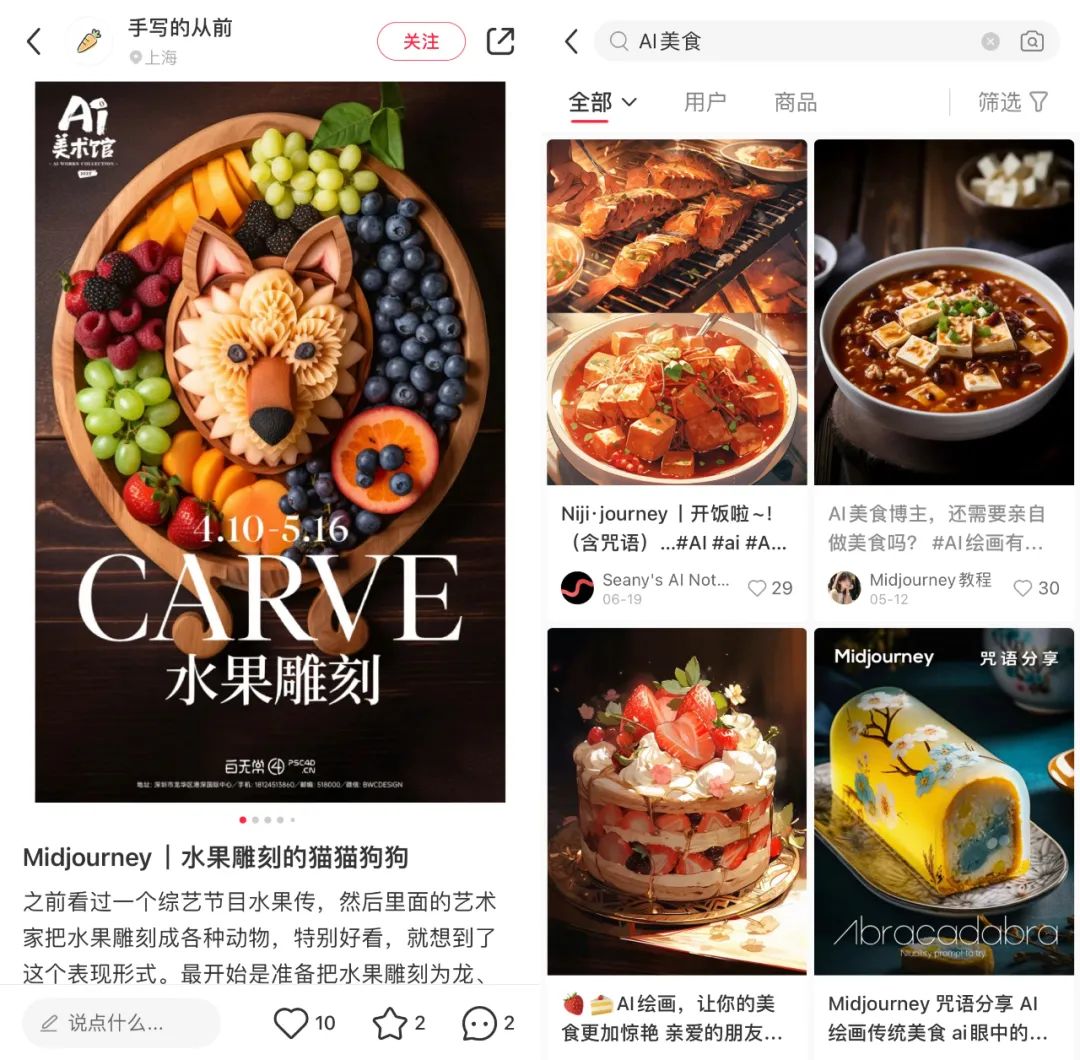Open the Niji·journey 开饭啦 post
Image resolution: width=1080 pixels, height=1060 pixels.
pyautogui.click(x=676, y=312)
